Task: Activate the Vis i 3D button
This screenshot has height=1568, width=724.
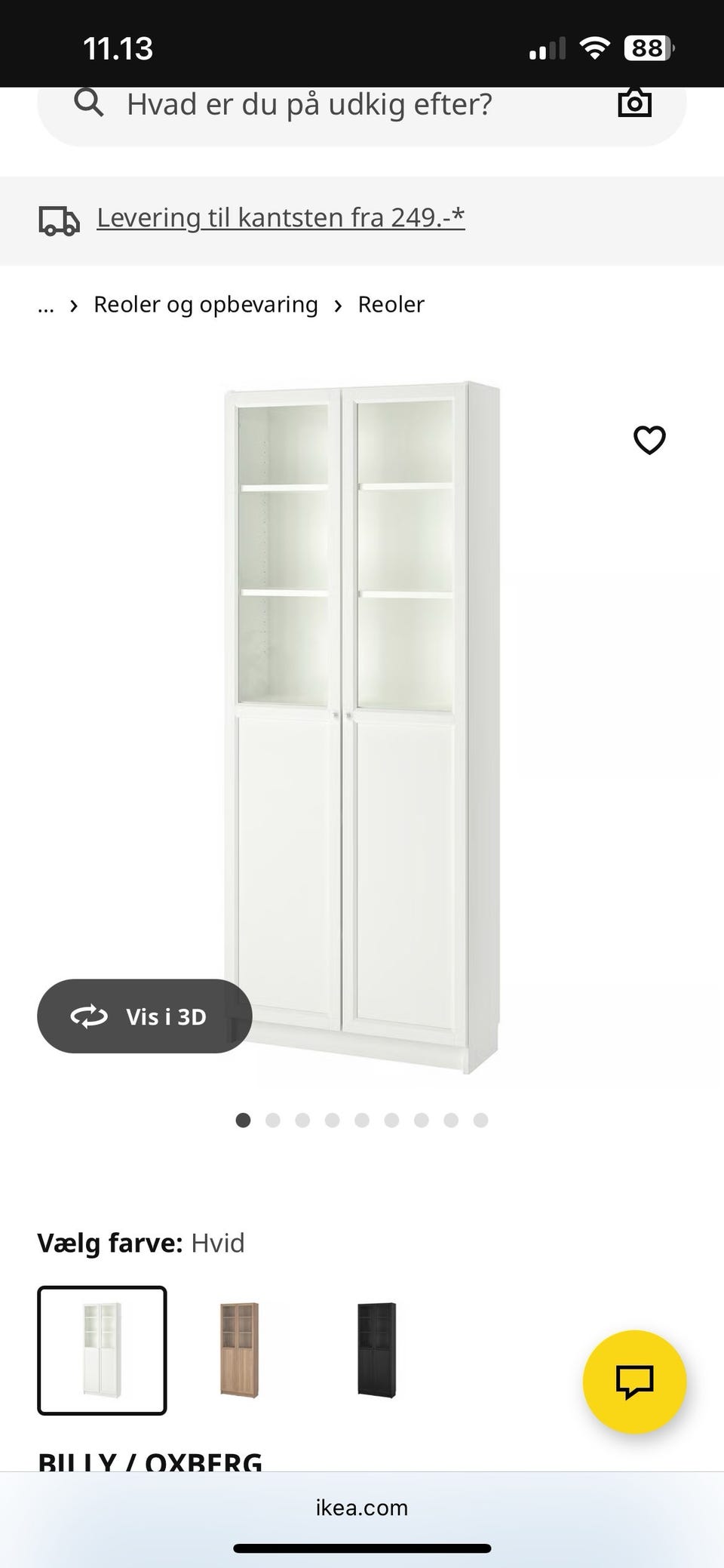Action: (x=145, y=1016)
